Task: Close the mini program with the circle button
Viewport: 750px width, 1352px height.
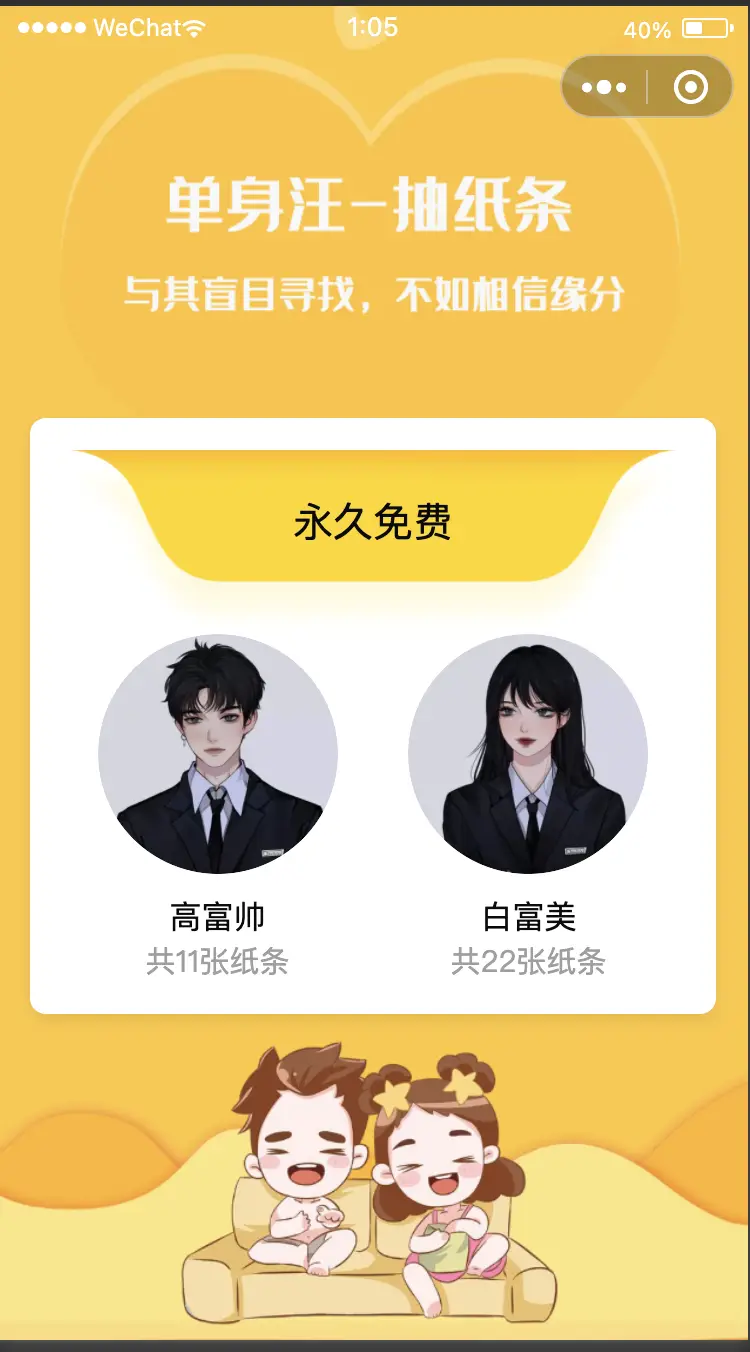Action: click(691, 88)
